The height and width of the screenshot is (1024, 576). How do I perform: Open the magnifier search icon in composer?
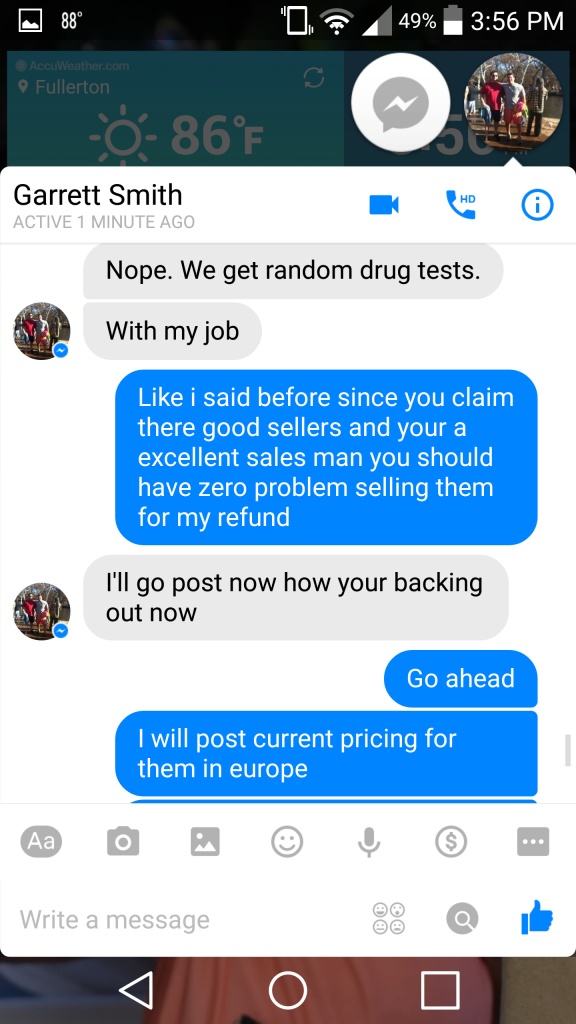[x=462, y=919]
